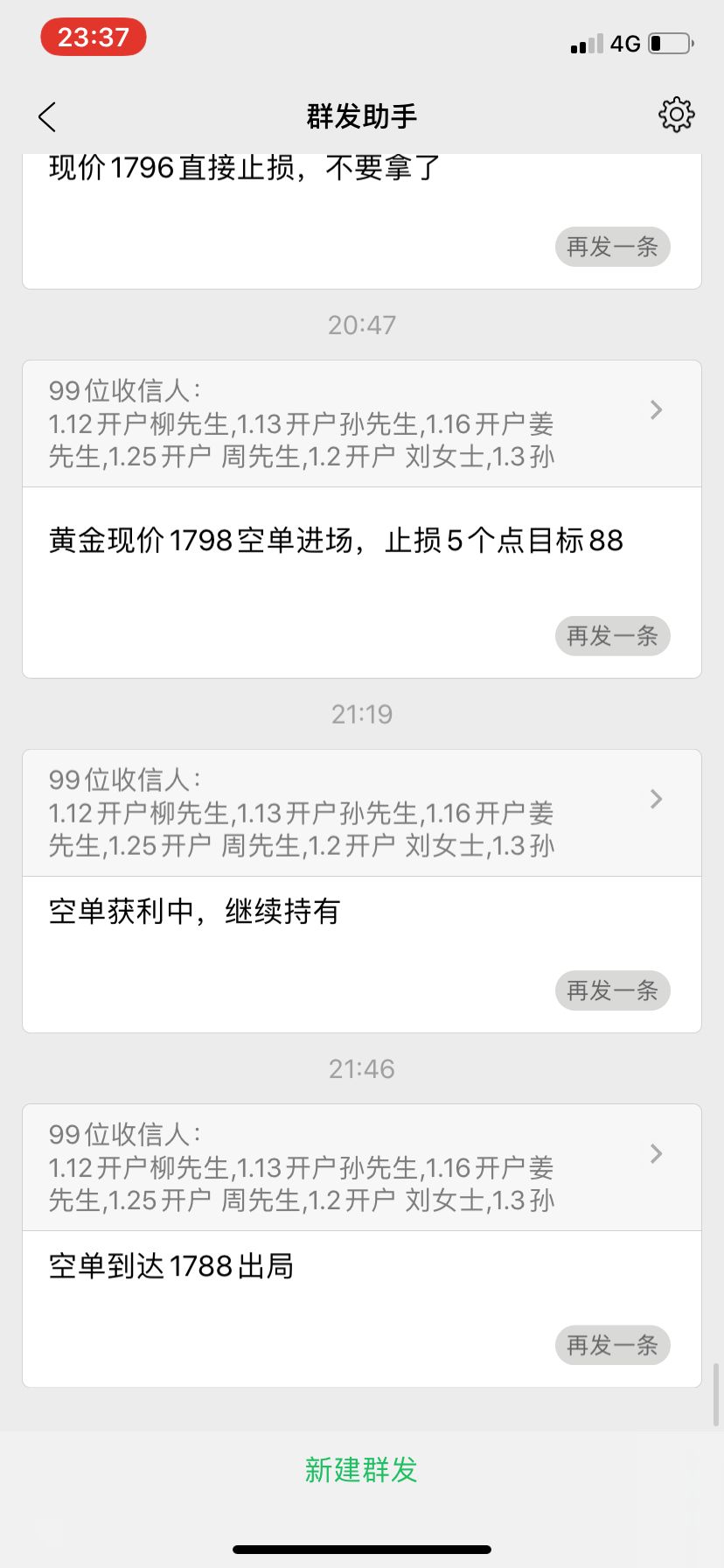This screenshot has width=724, height=1568.
Task: Expand the 21:19 message's recipient list
Action: 361,813
